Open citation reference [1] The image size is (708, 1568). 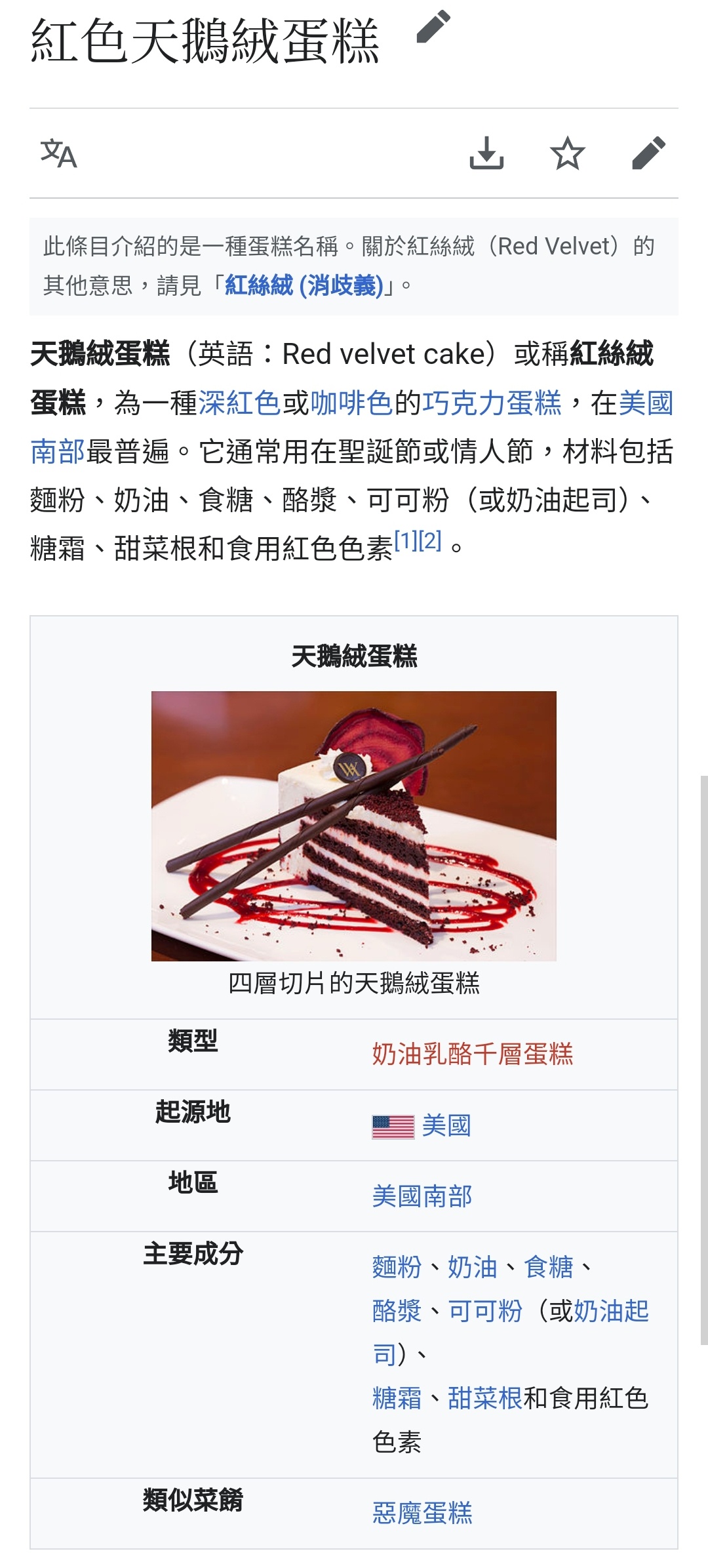coord(405,541)
